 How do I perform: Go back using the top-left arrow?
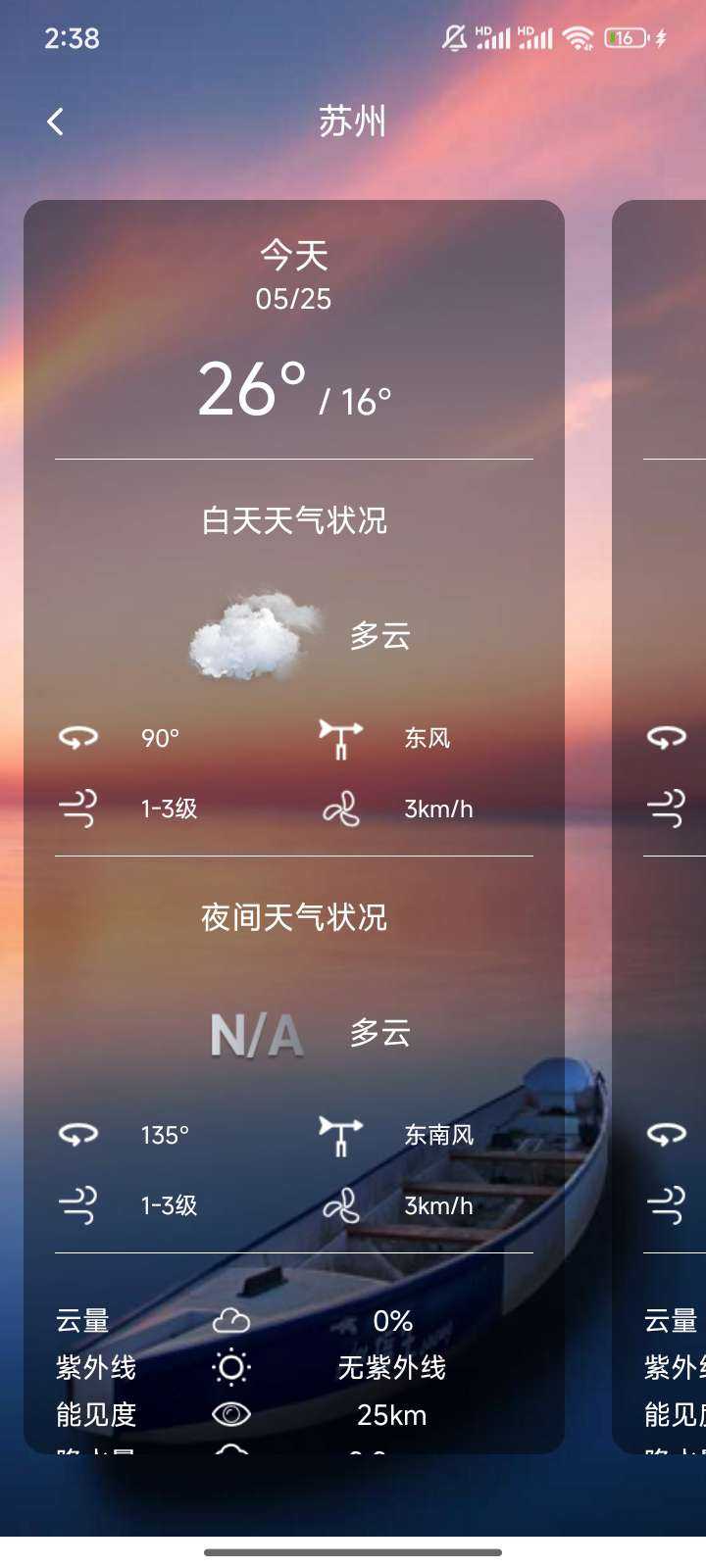tap(56, 122)
